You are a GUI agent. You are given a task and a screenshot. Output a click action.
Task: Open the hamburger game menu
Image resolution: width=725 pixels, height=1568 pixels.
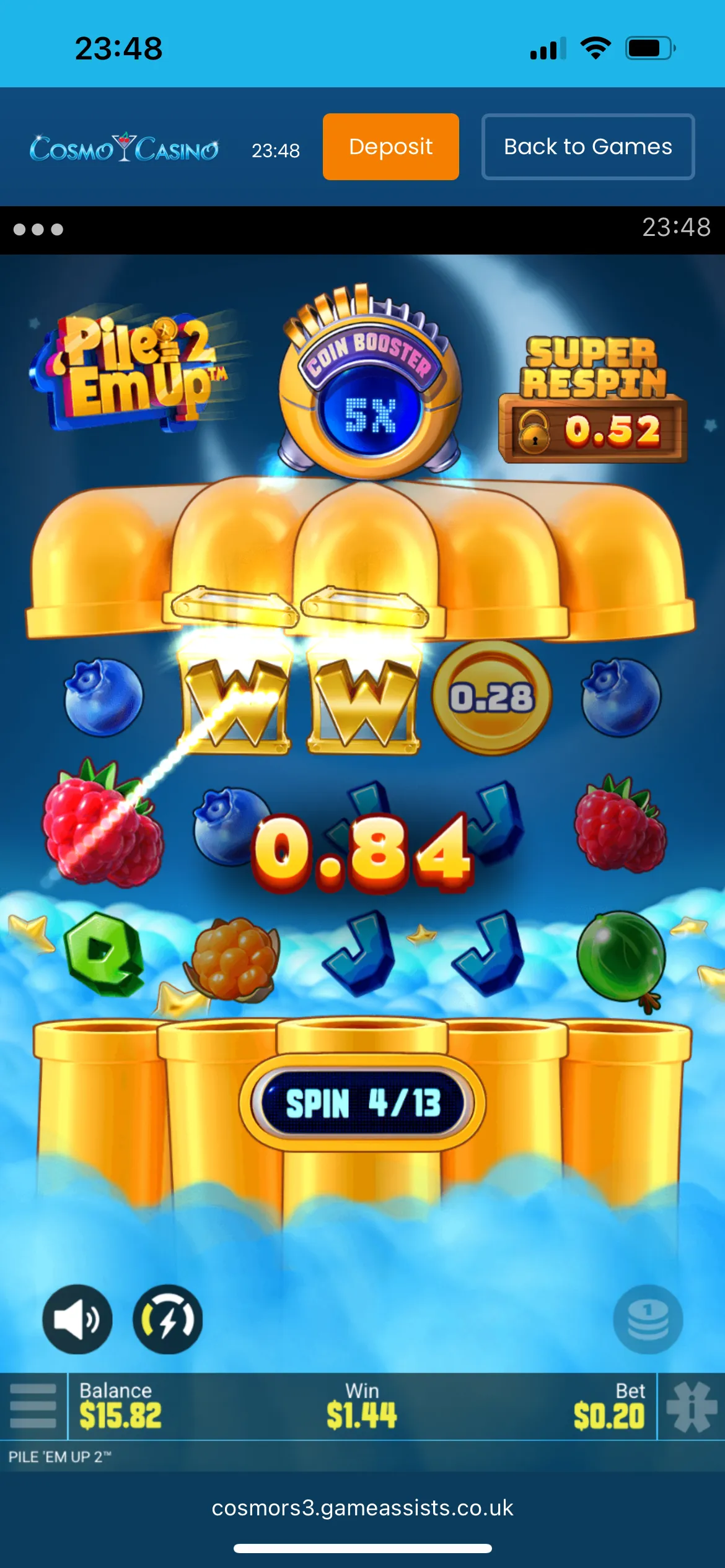pos(33,1406)
